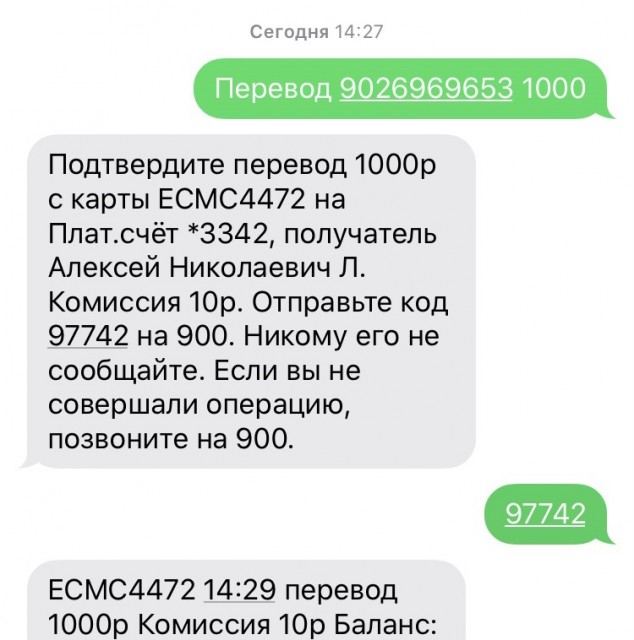The width and height of the screenshot is (634, 640).
Task: Tap the phone number 9026969653 link
Action: pyautogui.click(x=426, y=88)
